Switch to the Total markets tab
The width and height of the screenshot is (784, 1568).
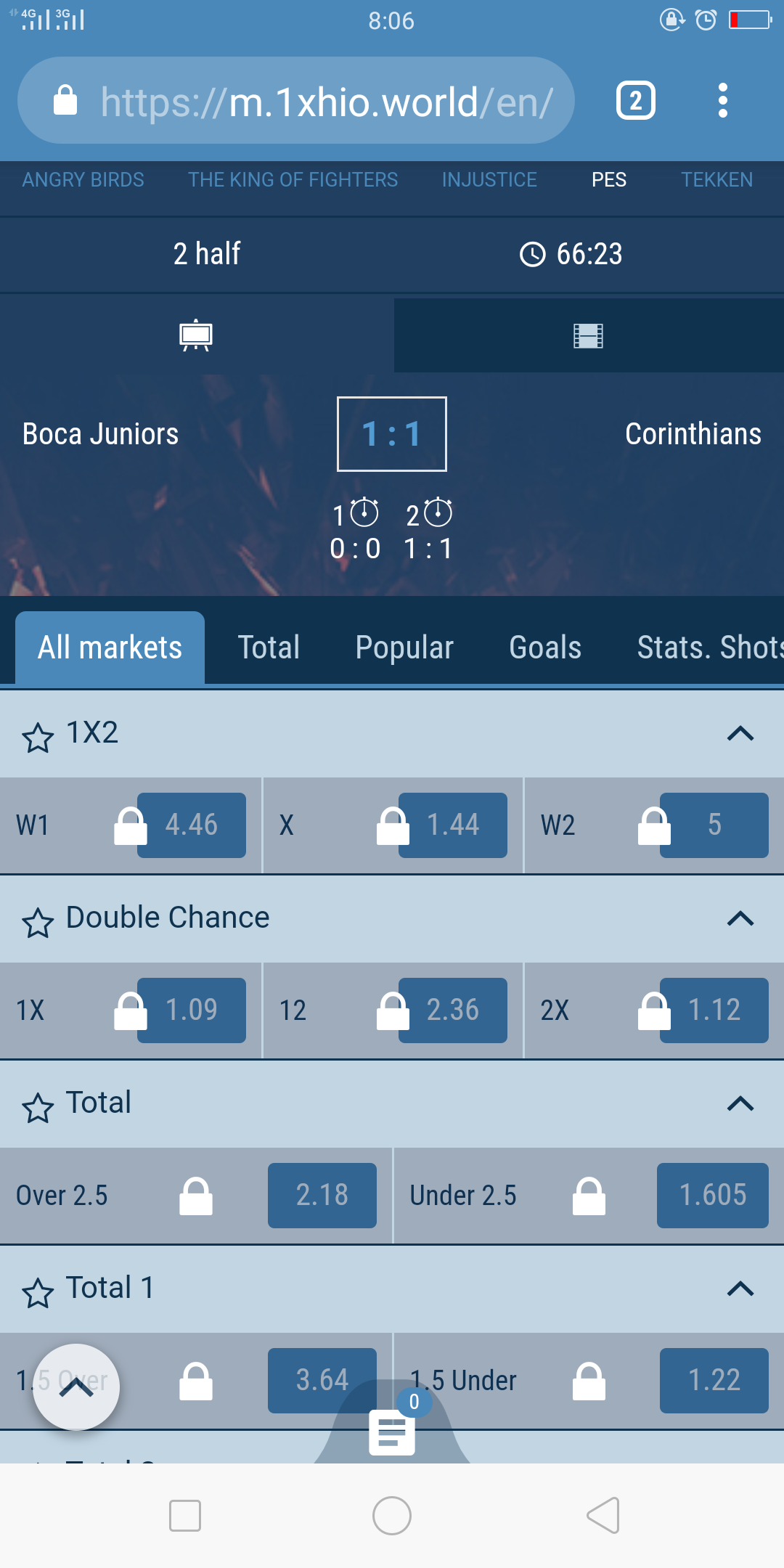coord(269,648)
